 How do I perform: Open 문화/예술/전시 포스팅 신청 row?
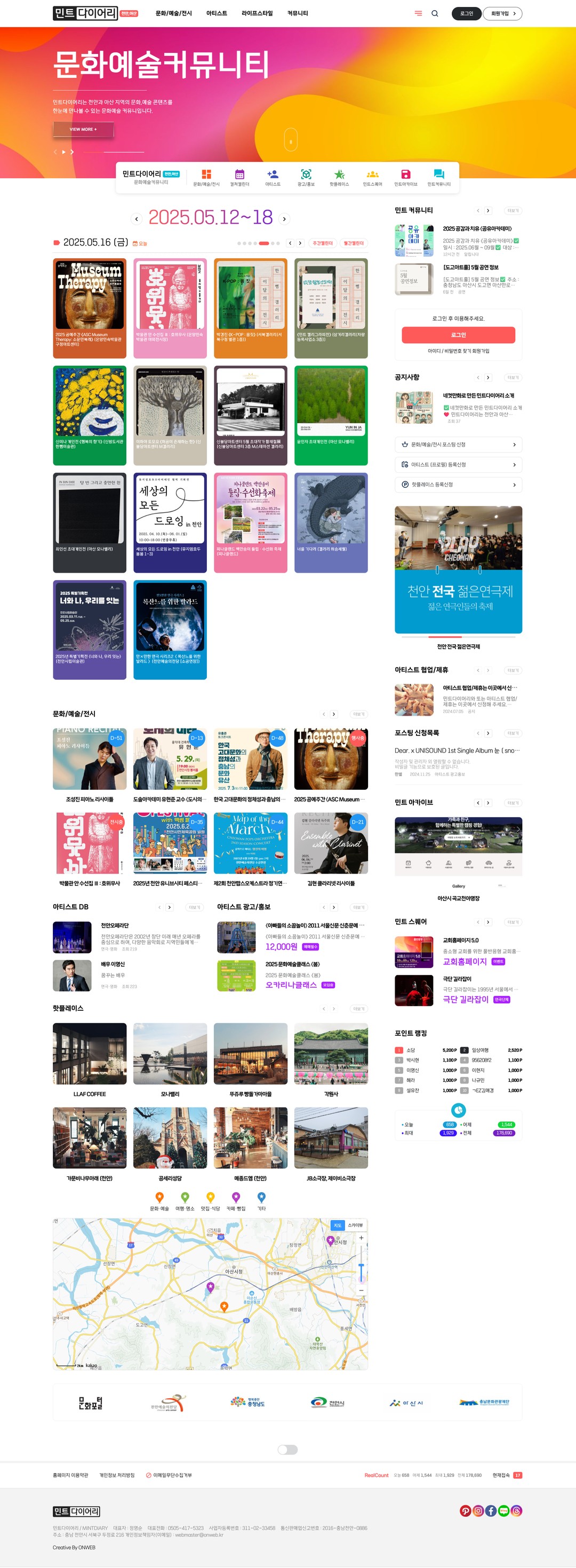pyautogui.click(x=458, y=445)
